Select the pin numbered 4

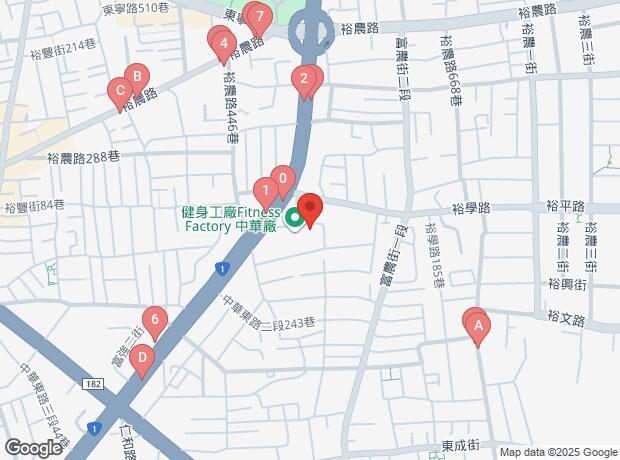click(223, 45)
